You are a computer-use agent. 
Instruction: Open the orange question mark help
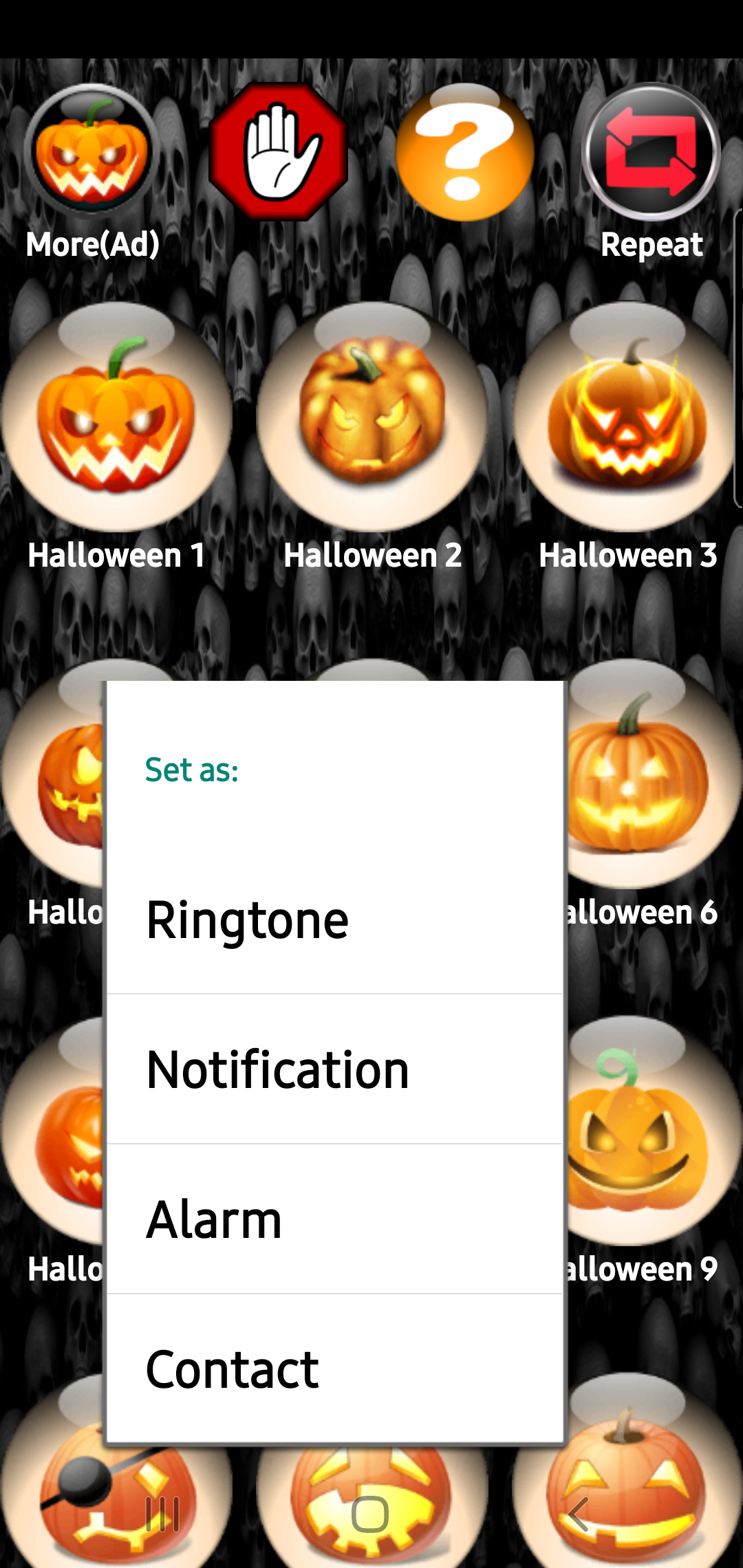click(x=465, y=151)
